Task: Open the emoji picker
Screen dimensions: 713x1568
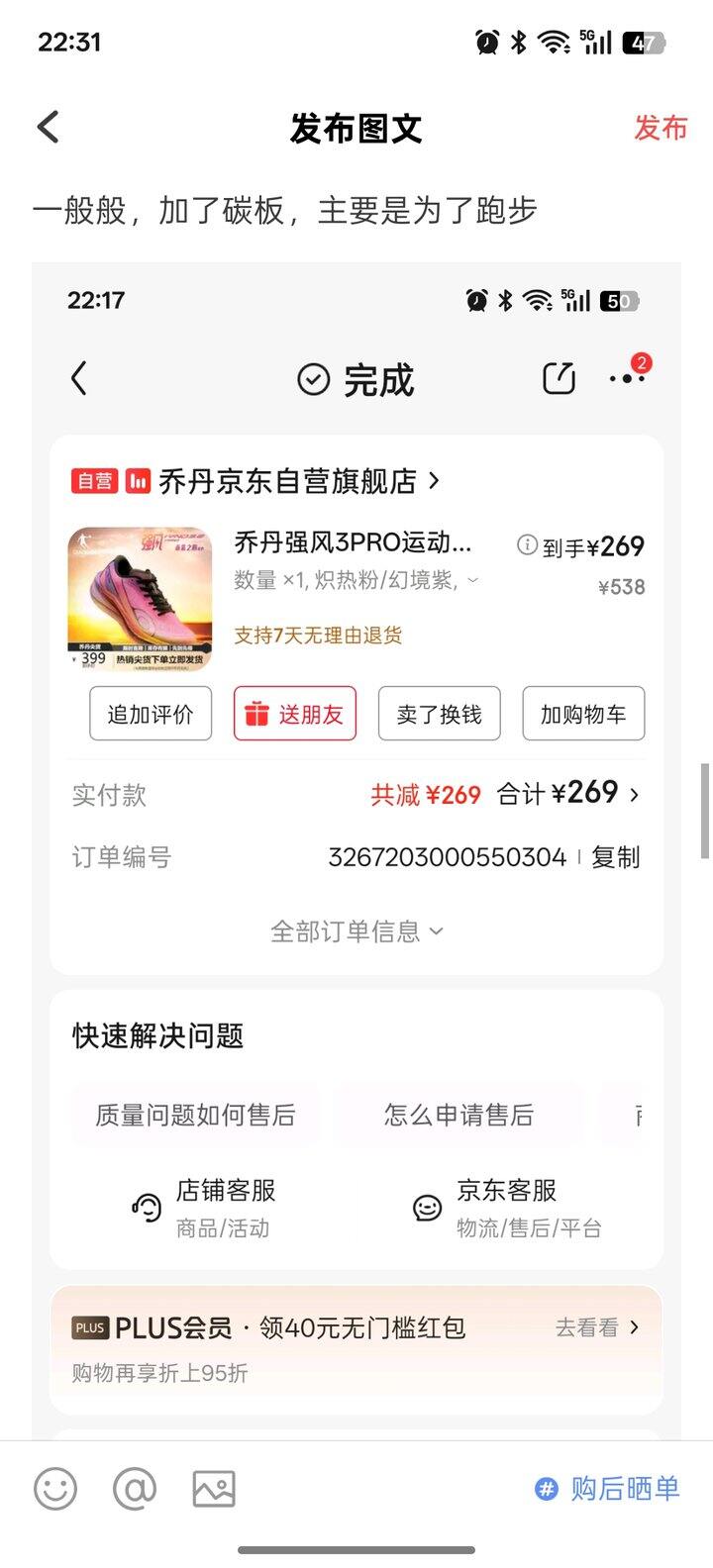Action: (55, 1489)
